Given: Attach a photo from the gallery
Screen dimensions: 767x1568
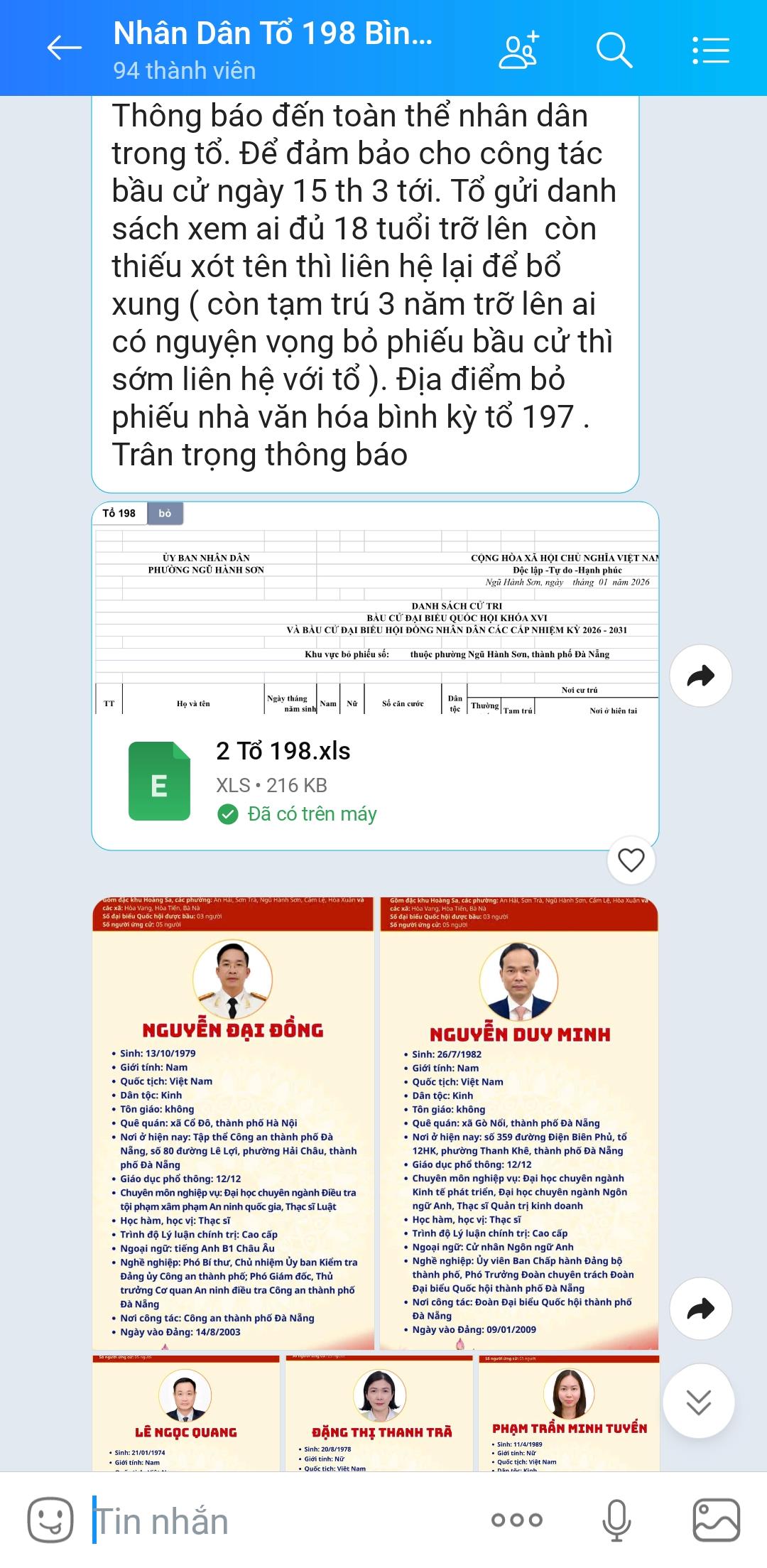Looking at the screenshot, I should tap(716, 1520).
